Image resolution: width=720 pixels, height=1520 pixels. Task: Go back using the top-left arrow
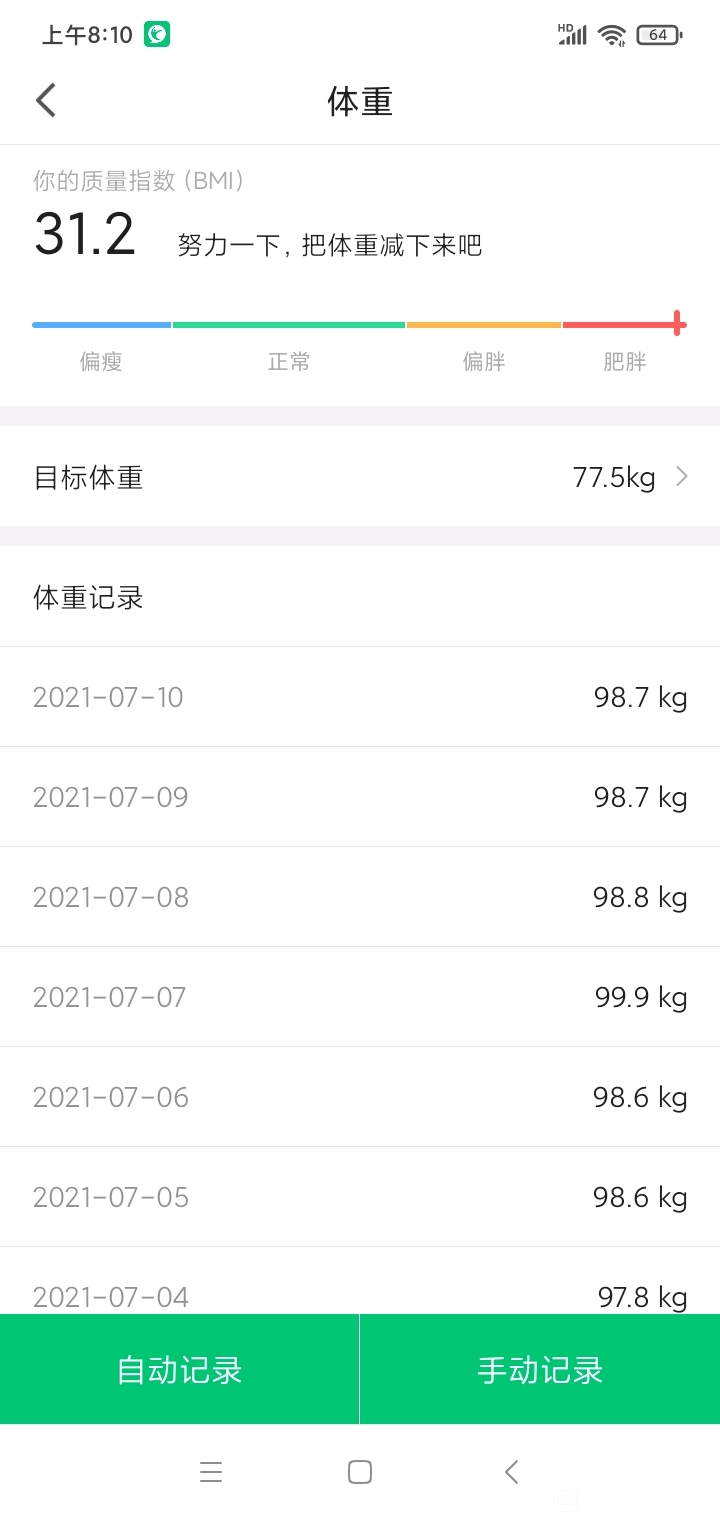pos(46,101)
